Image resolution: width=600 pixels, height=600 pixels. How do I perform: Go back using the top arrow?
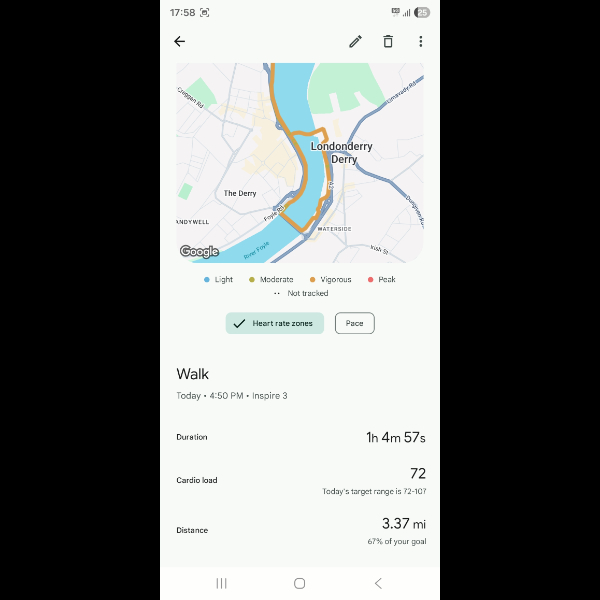tap(180, 41)
